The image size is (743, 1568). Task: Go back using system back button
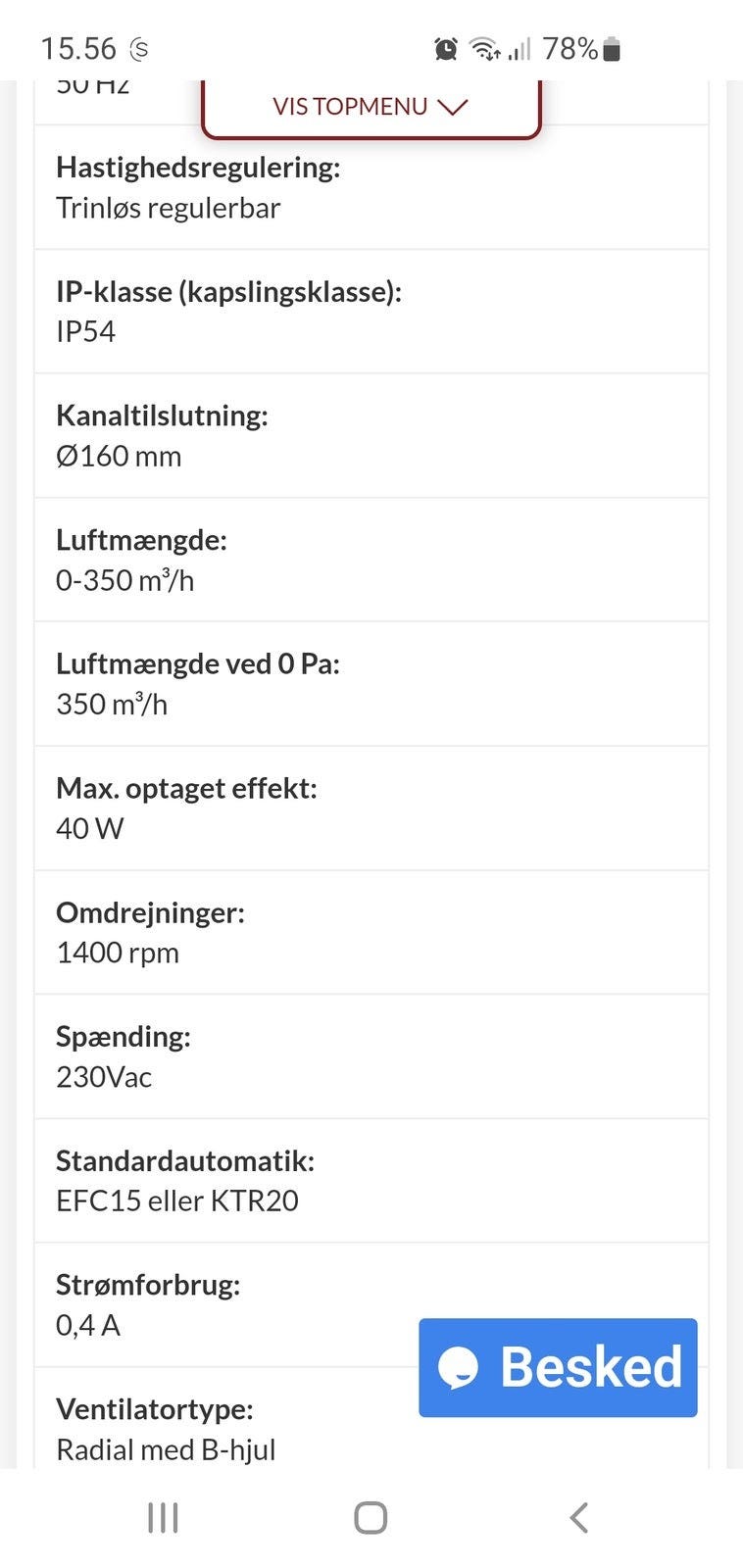pyautogui.click(x=578, y=1518)
